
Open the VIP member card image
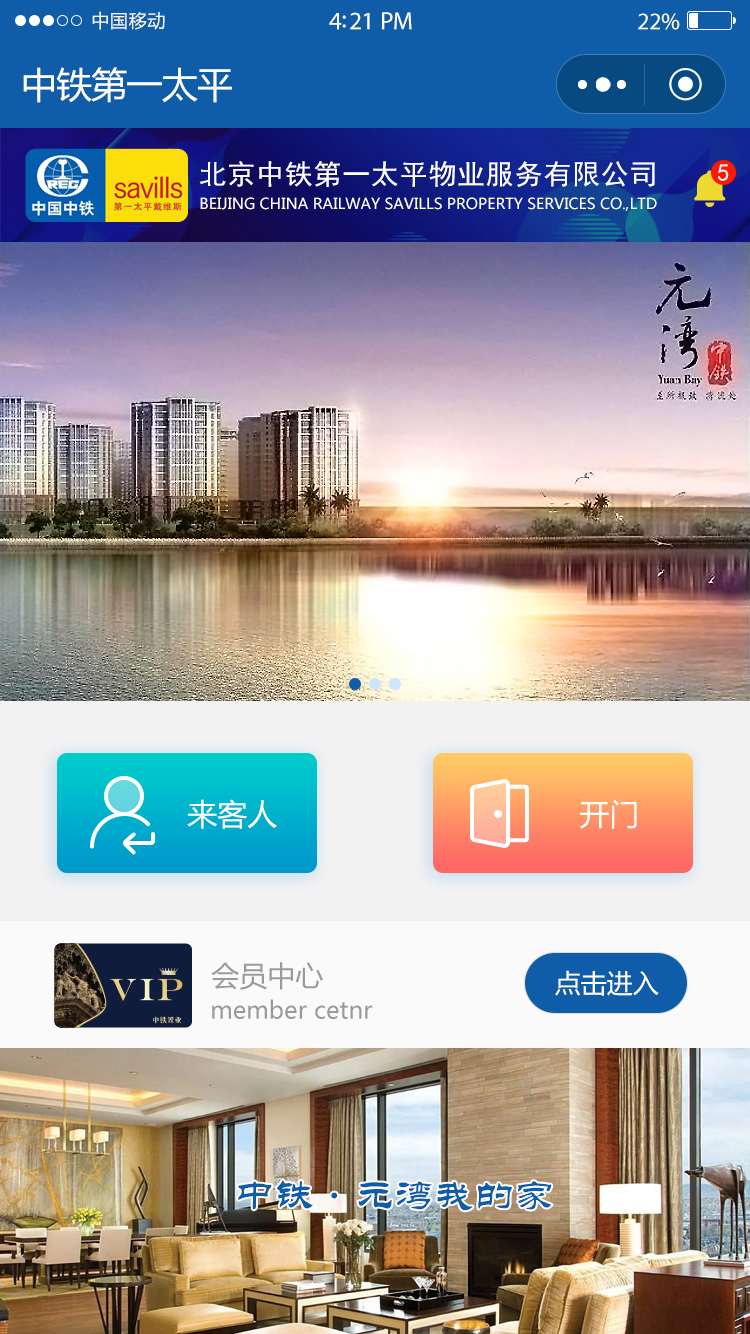123,985
